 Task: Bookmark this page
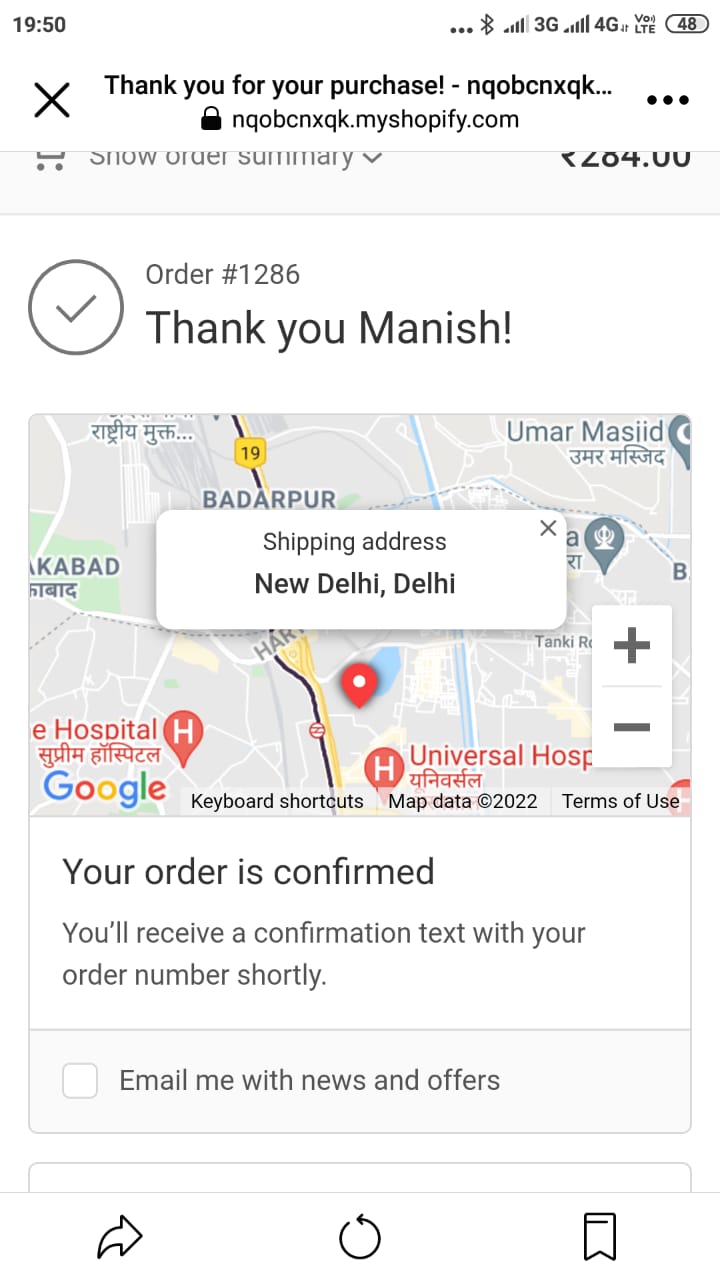tap(600, 1238)
